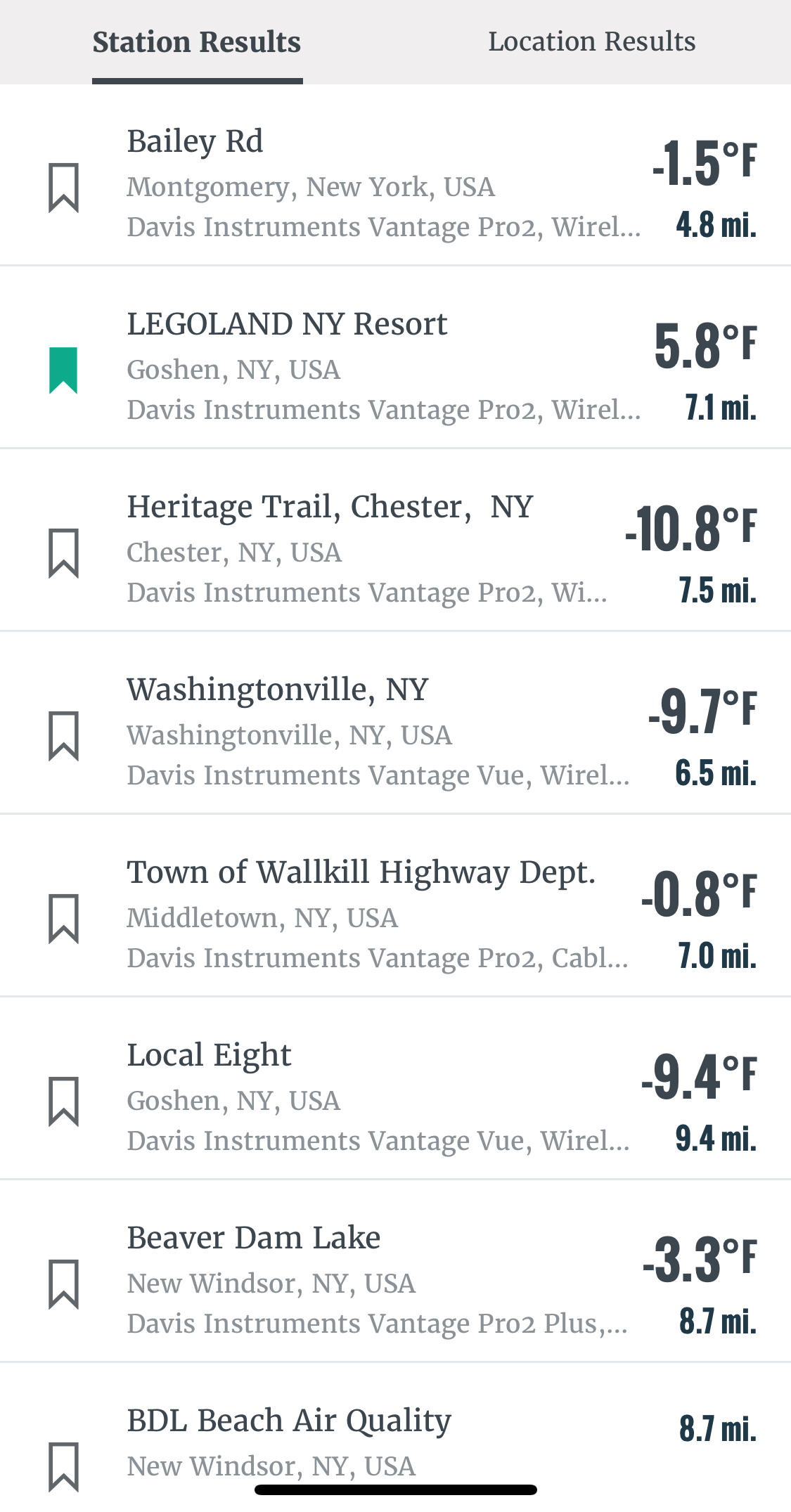The image size is (791, 1512).
Task: Select the Station Results tab
Action: (x=197, y=42)
